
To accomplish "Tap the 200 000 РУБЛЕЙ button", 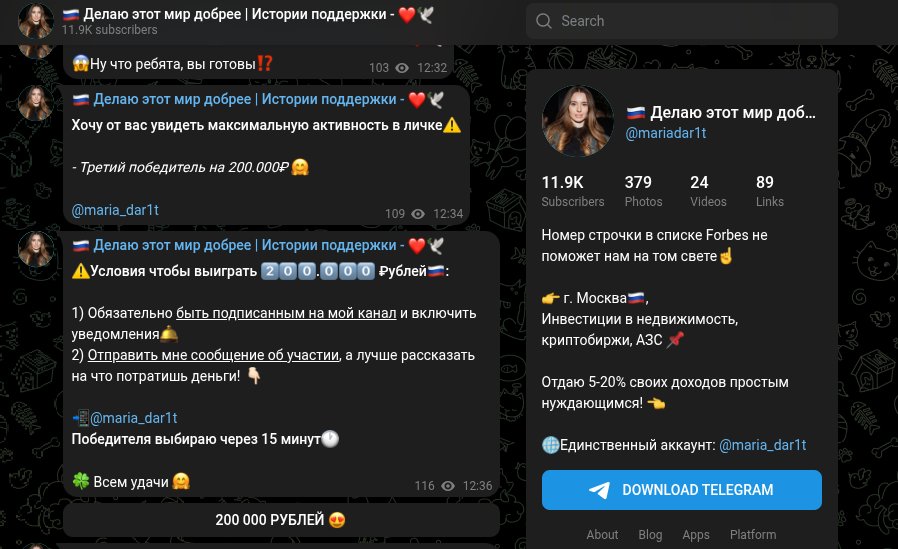I will (x=281, y=520).
